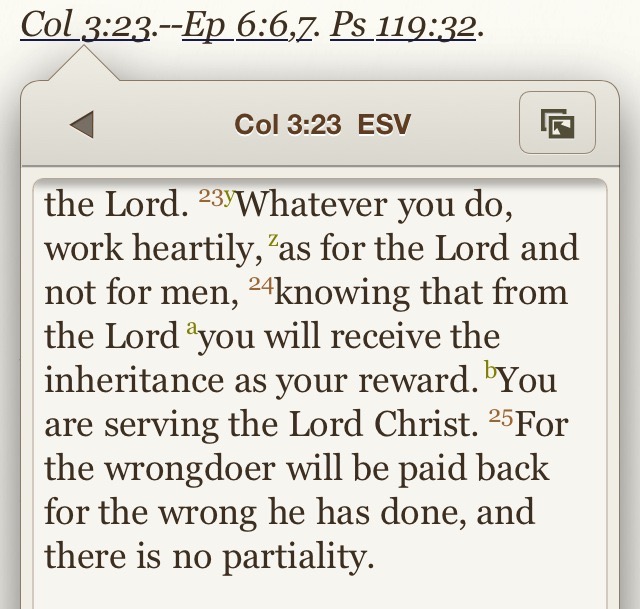The image size is (640, 609).
Task: Open passage in main window
Action: [557, 124]
